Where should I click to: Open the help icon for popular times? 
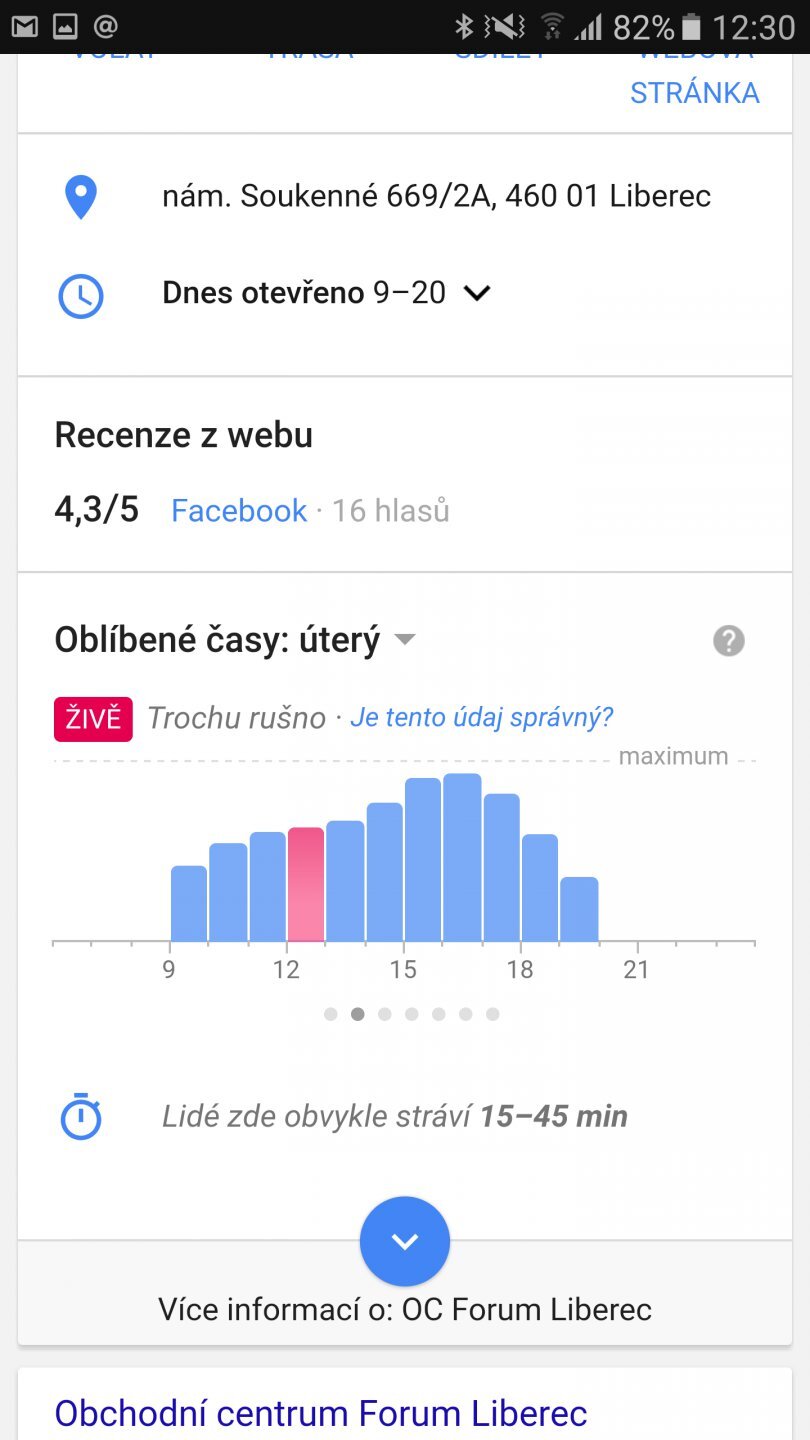(728, 639)
